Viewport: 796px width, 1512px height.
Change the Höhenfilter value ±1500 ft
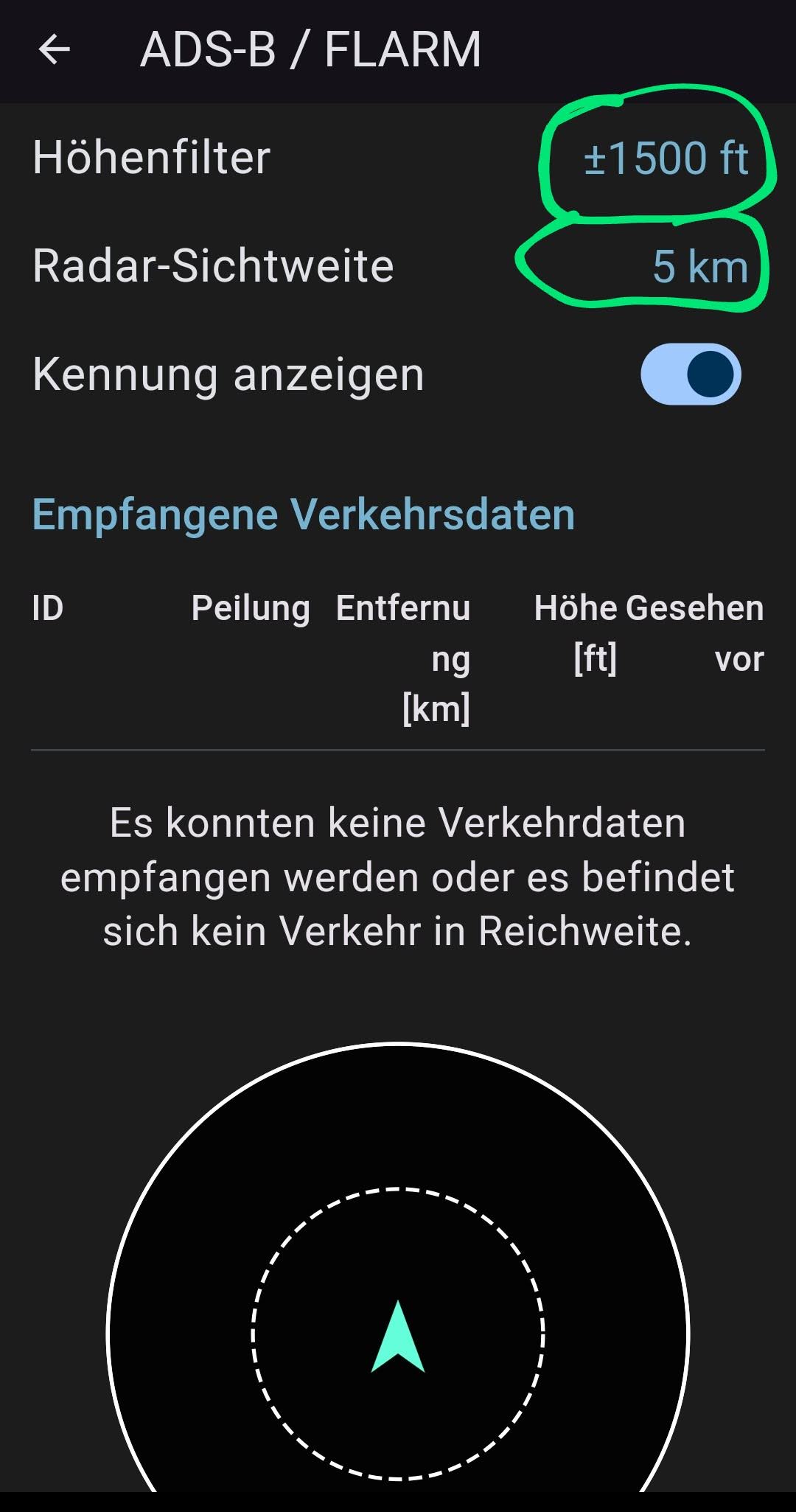(x=665, y=158)
